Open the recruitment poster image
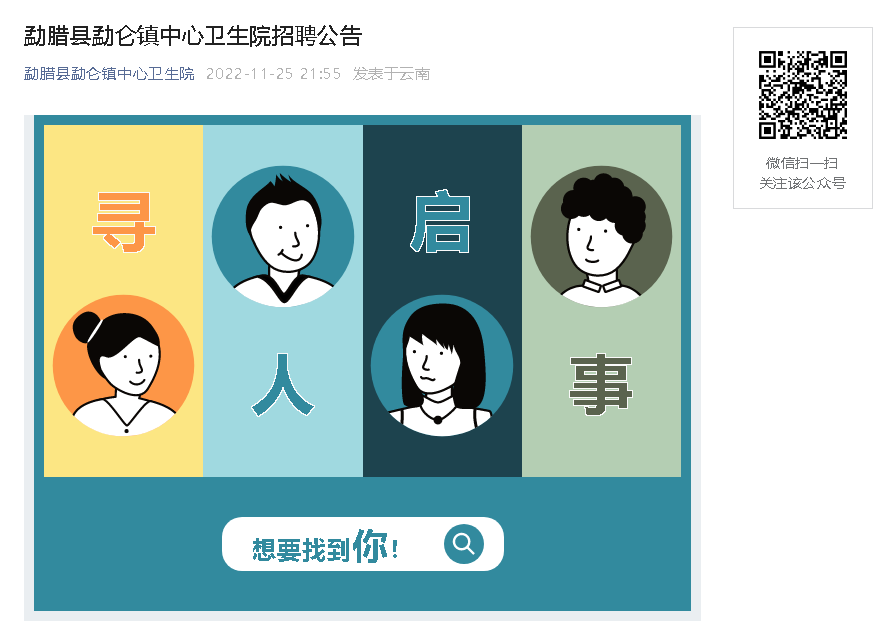The width and height of the screenshot is (886, 621). pos(362,365)
